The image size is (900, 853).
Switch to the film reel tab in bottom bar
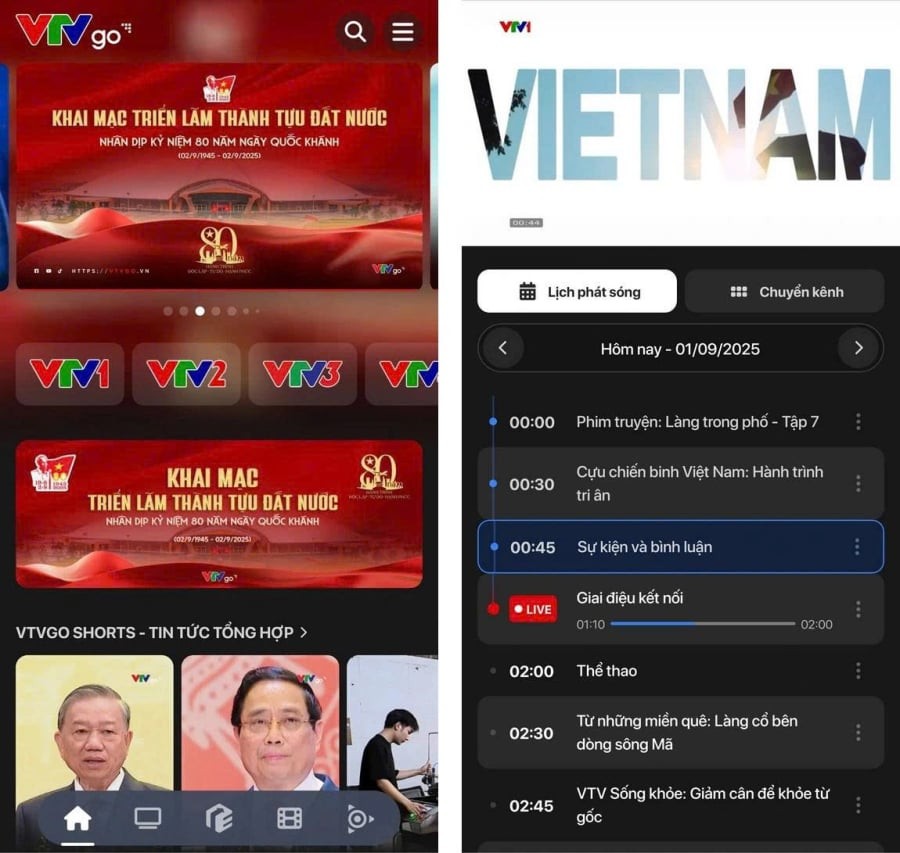[289, 819]
